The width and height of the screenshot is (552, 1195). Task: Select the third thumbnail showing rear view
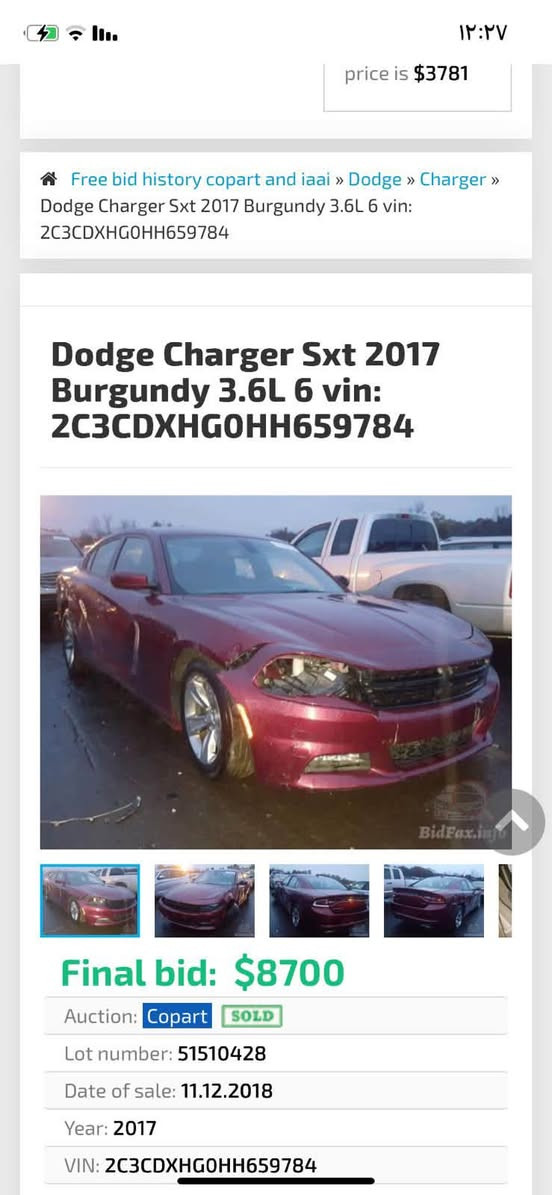(x=319, y=901)
